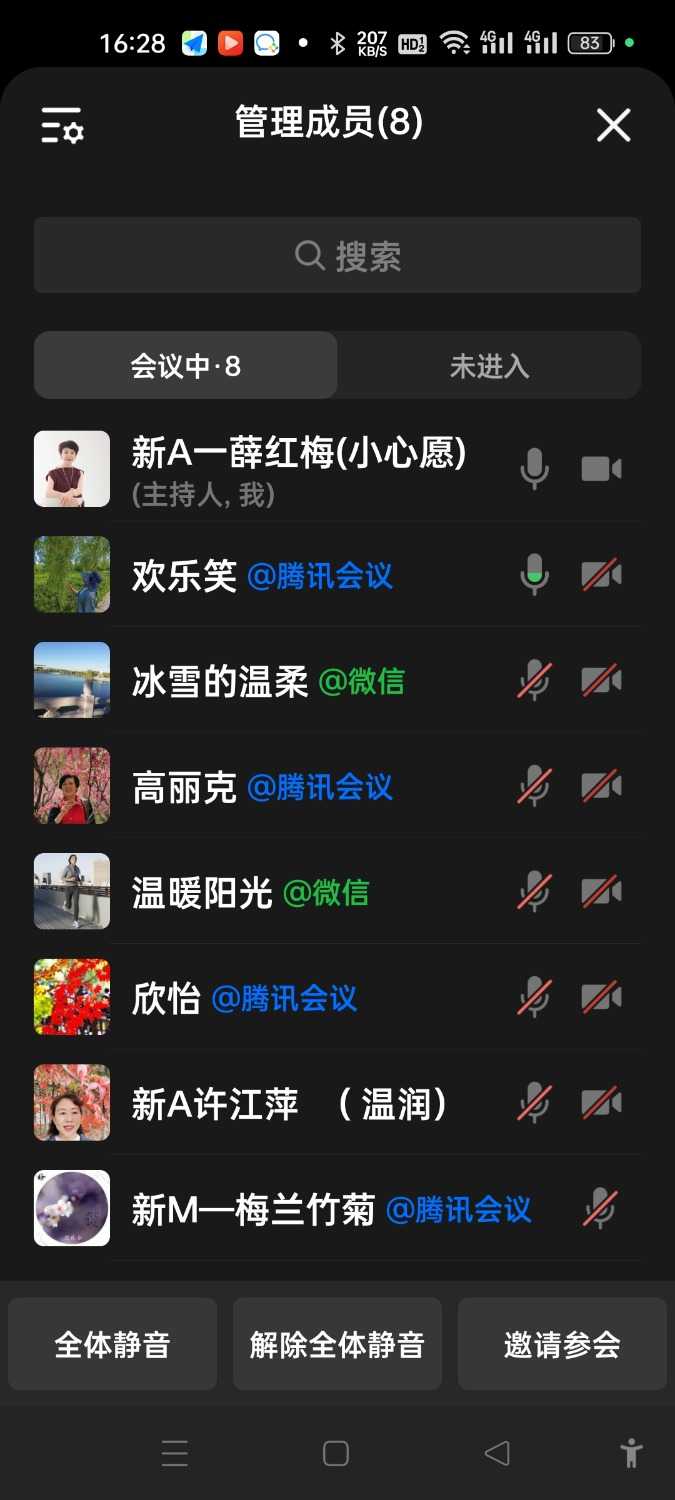Image resolution: width=675 pixels, height=1500 pixels.
Task: Mute my microphone on 新A一薛红梅 row
Action: point(534,469)
